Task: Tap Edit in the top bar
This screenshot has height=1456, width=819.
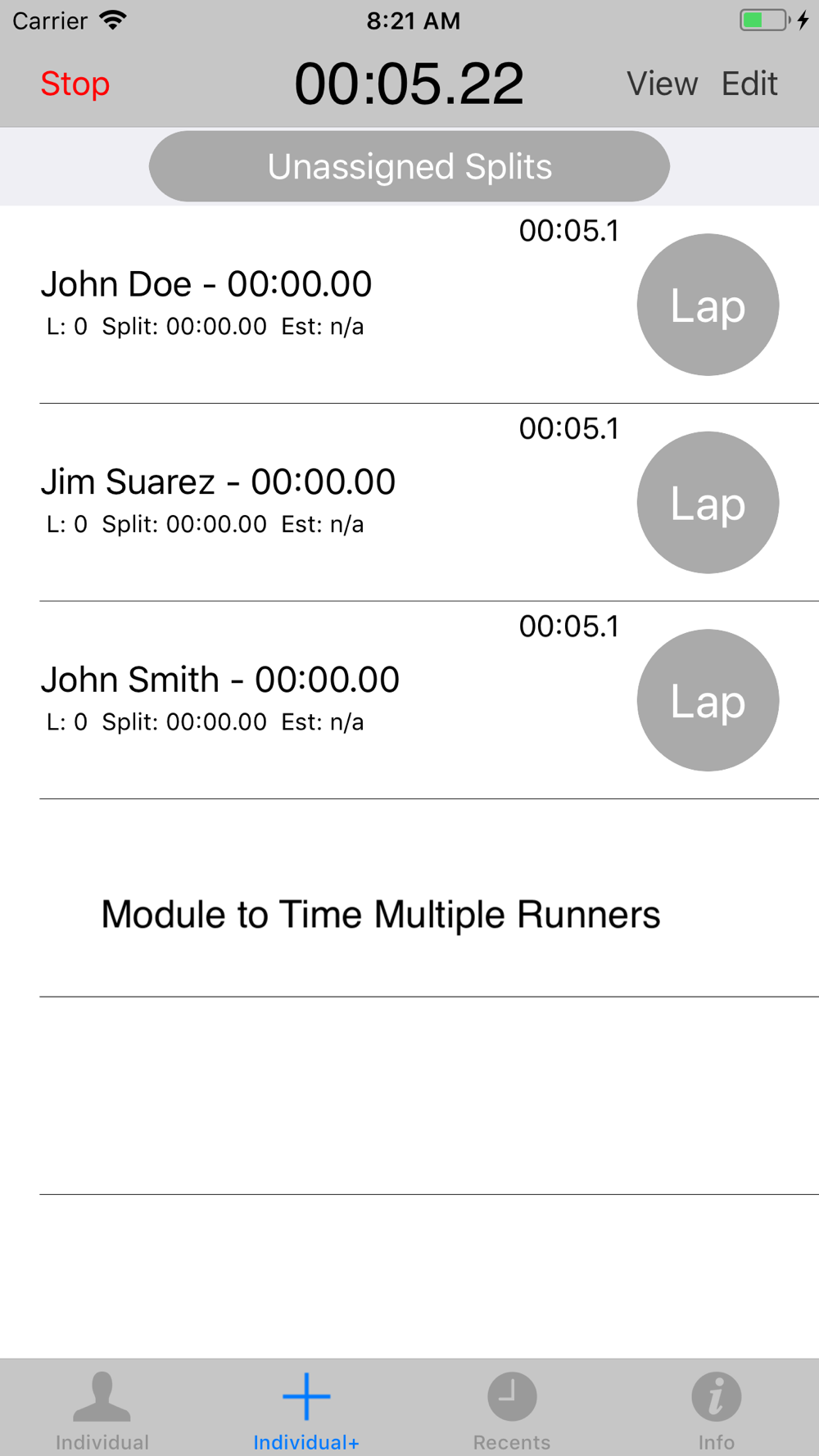Action: coord(749,84)
